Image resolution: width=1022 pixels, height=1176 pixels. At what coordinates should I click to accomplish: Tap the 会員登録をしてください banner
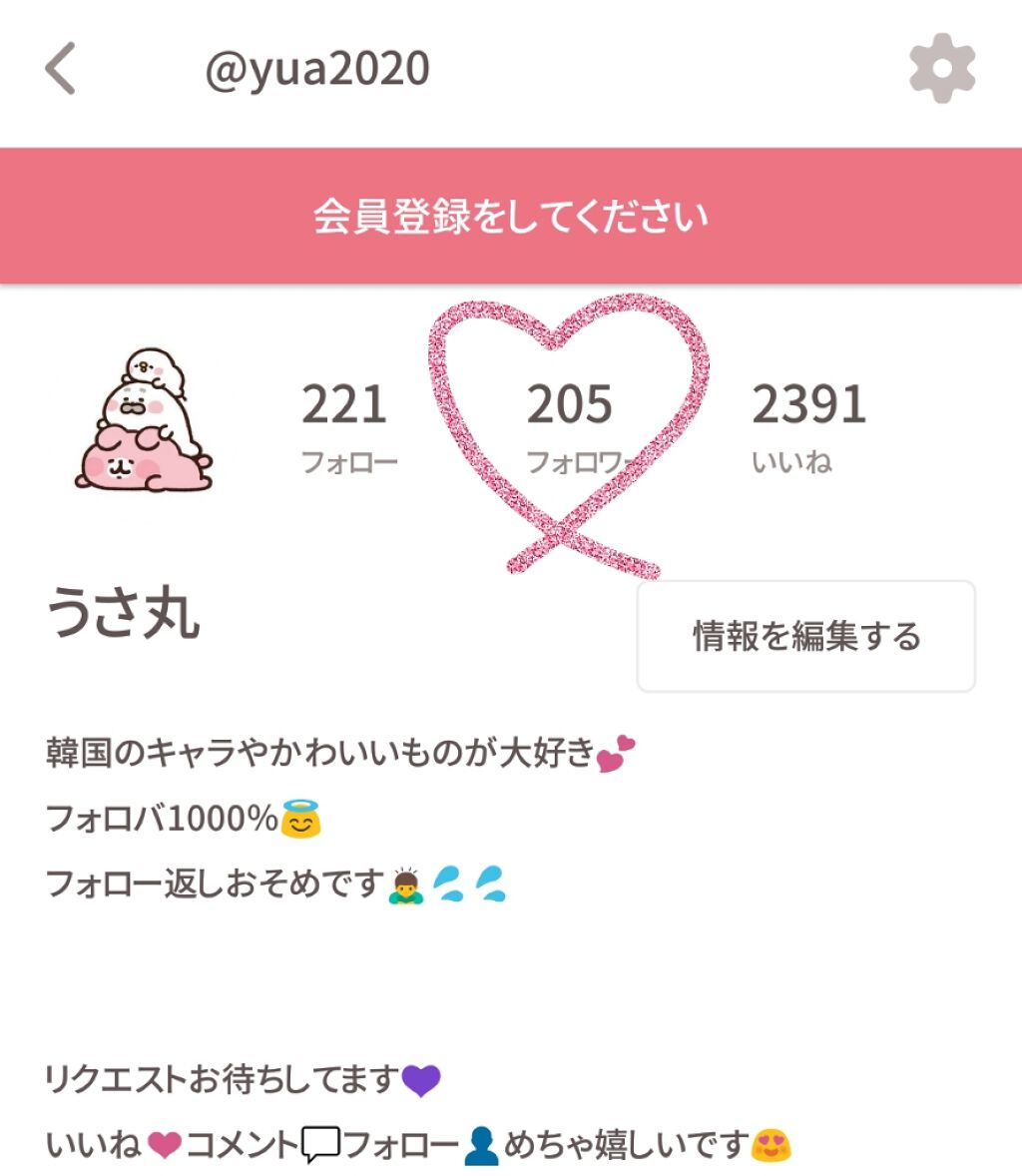click(x=511, y=213)
